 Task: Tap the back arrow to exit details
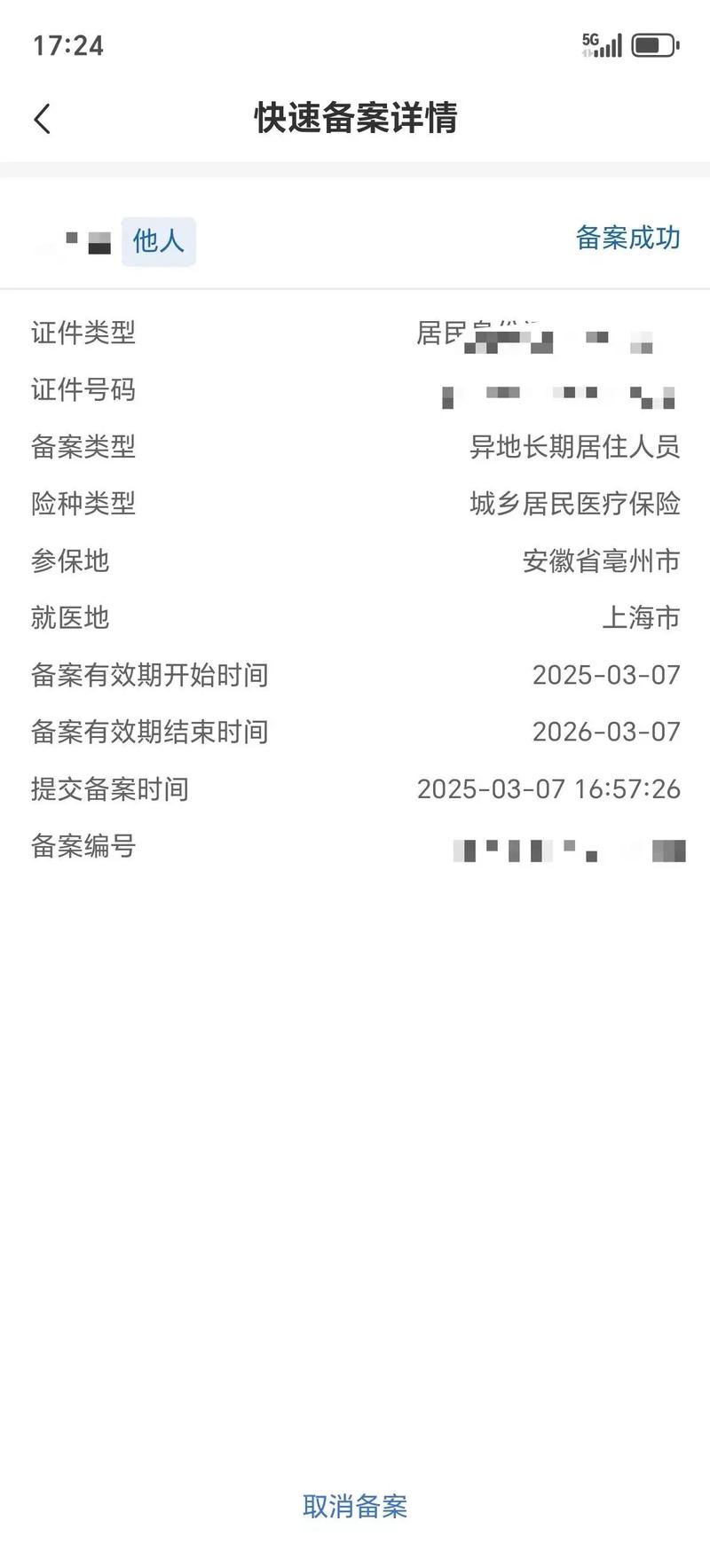point(41,117)
